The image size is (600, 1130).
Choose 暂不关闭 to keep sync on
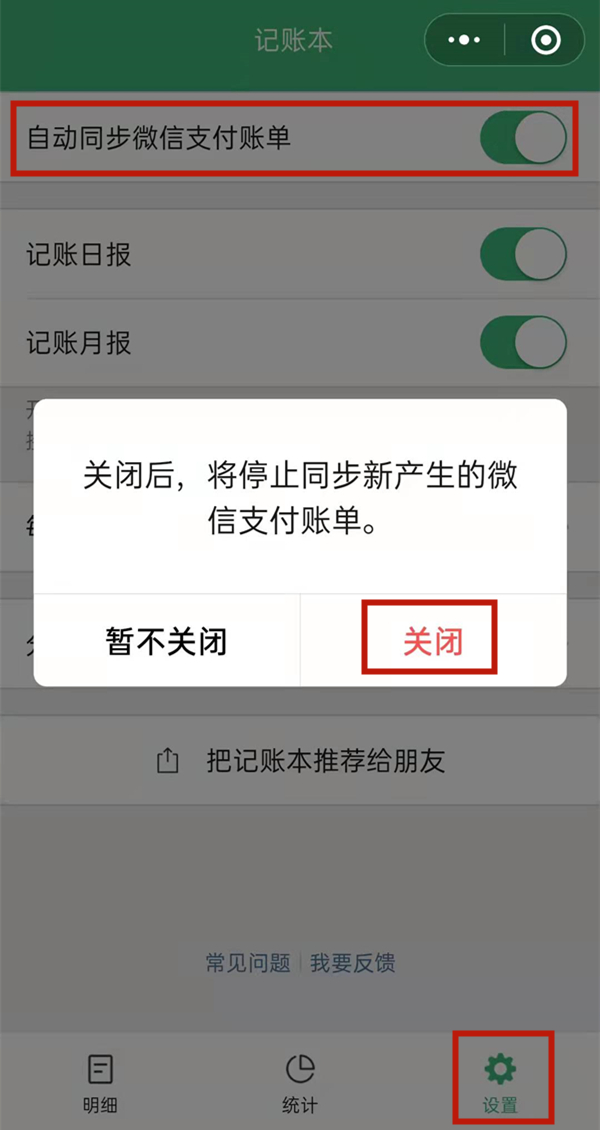(167, 641)
